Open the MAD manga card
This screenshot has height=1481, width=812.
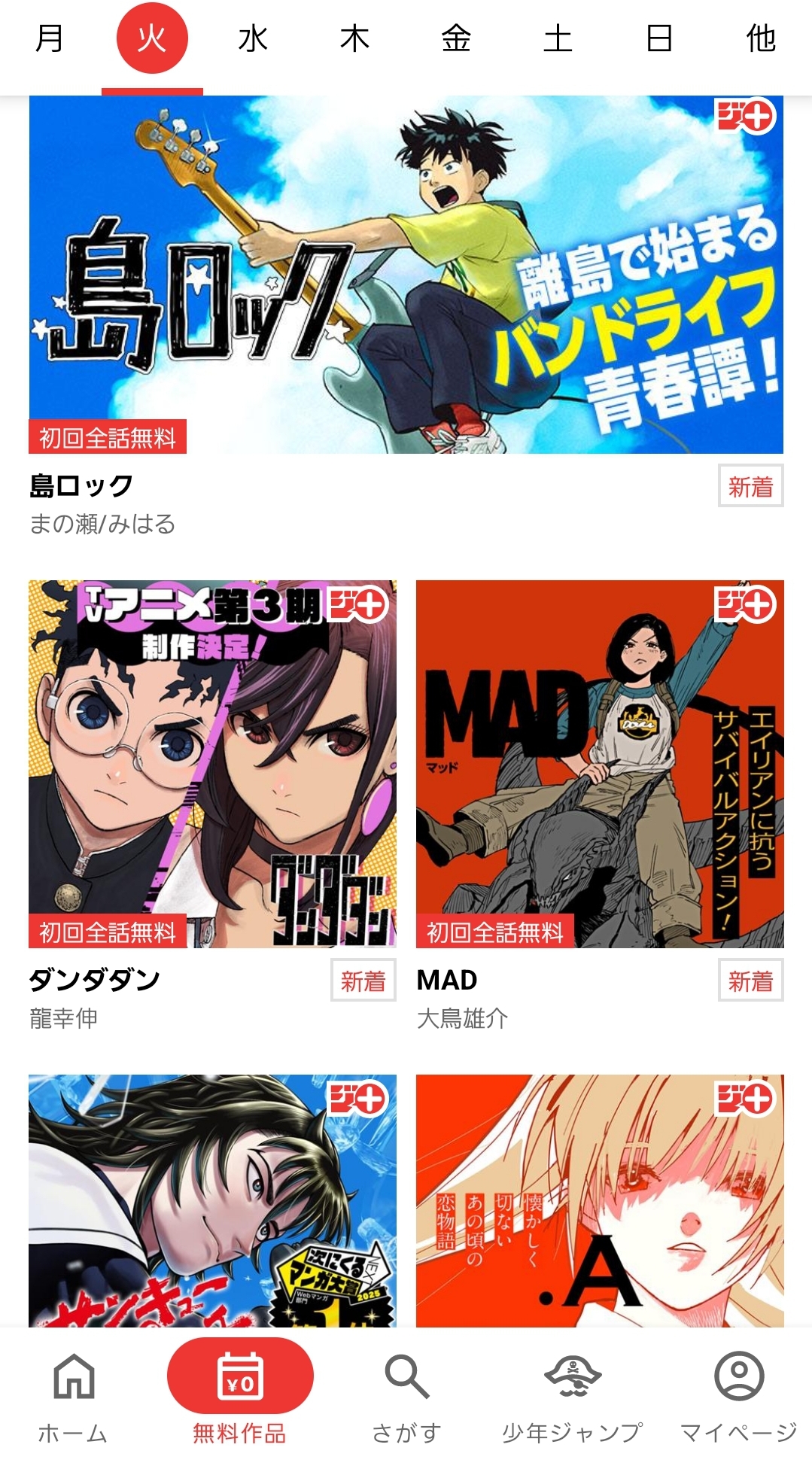click(600, 764)
